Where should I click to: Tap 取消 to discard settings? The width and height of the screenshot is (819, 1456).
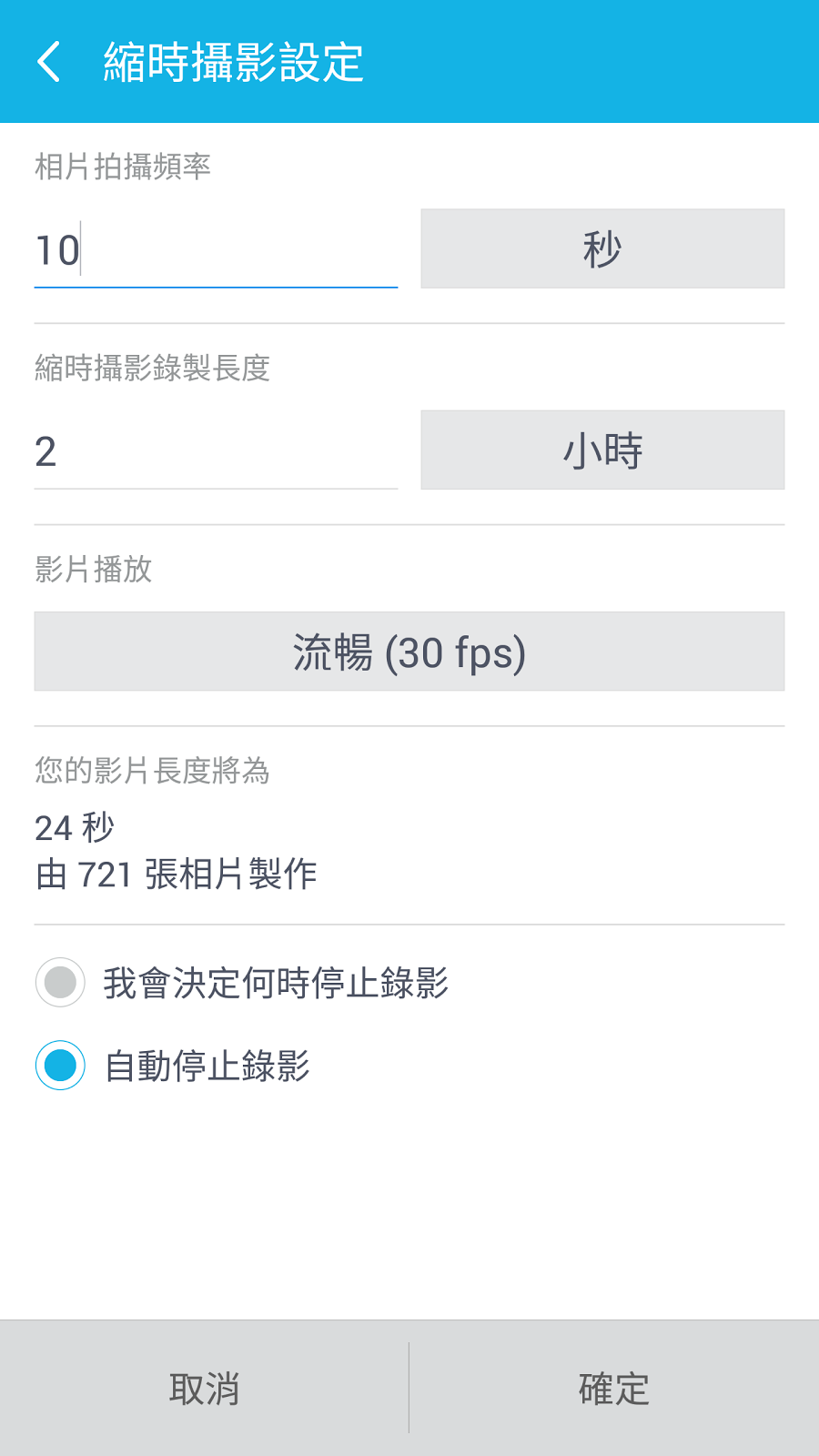pos(204,1389)
